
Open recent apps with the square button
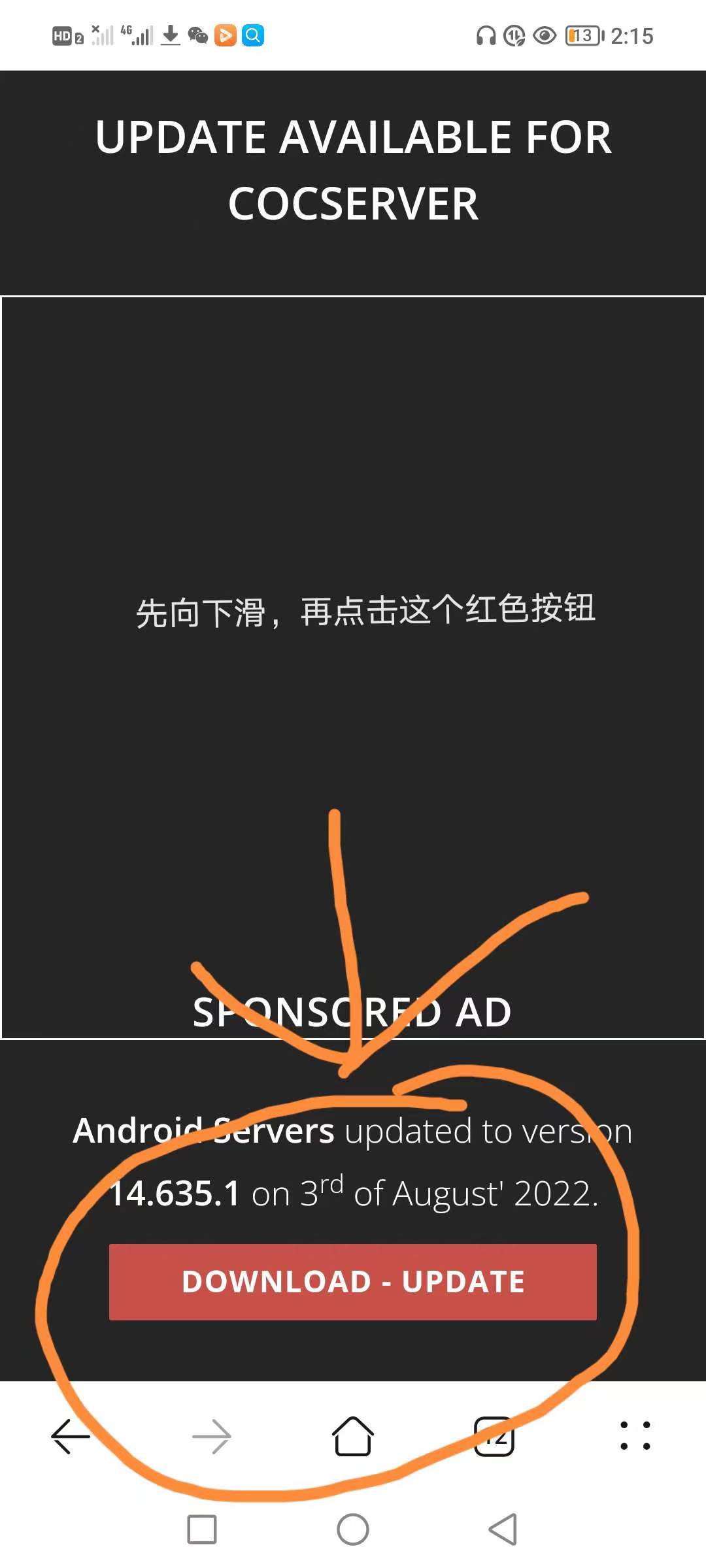pos(202,1529)
